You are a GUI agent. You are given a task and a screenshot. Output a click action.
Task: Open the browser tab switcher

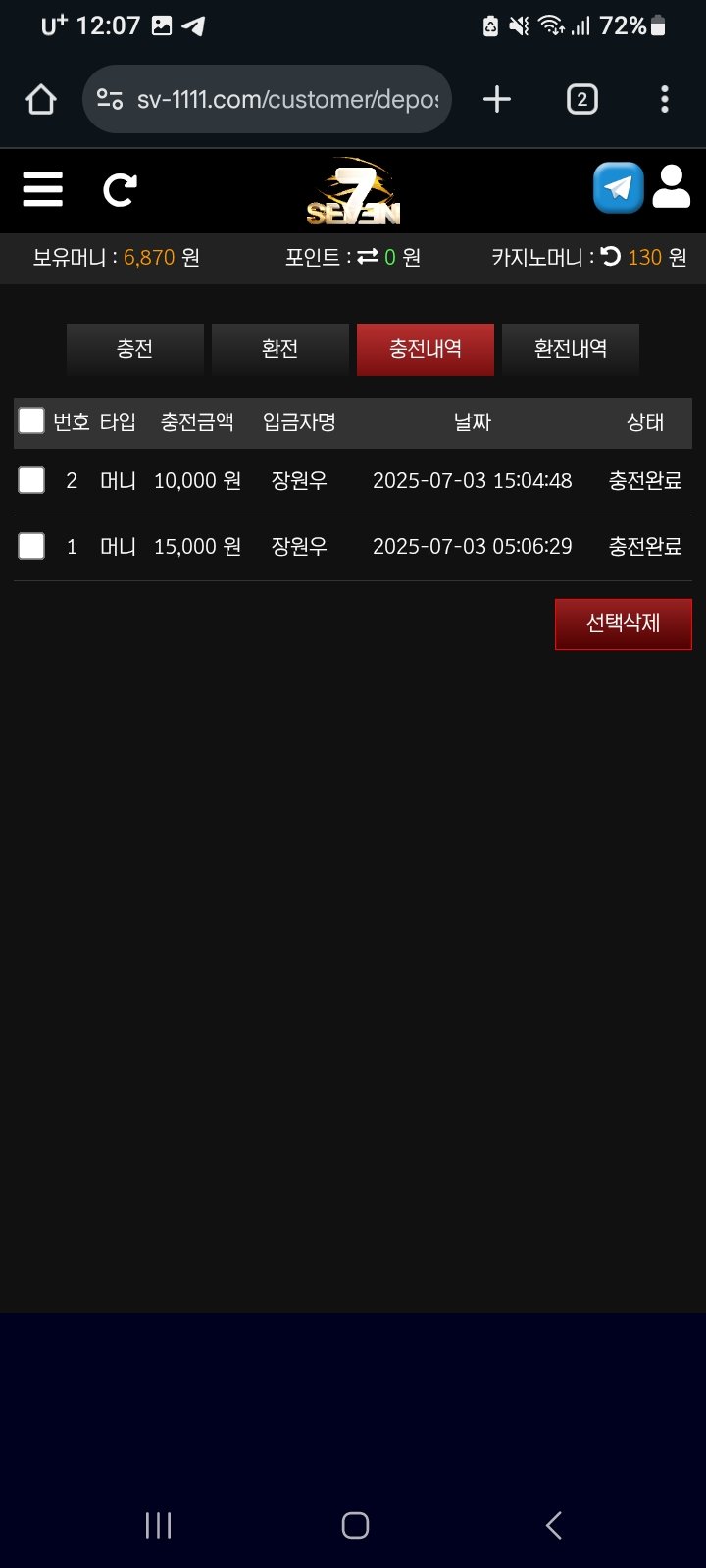pos(581,99)
